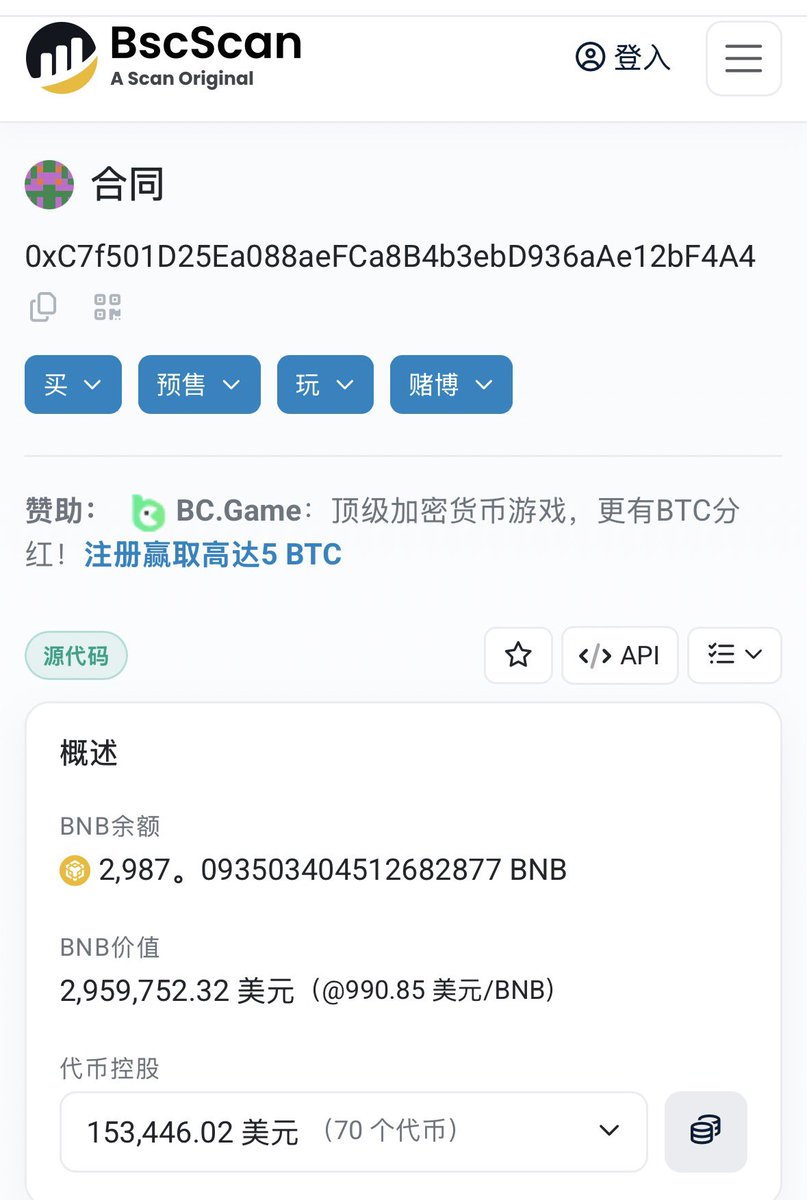Add address to favorites star

coord(518,656)
